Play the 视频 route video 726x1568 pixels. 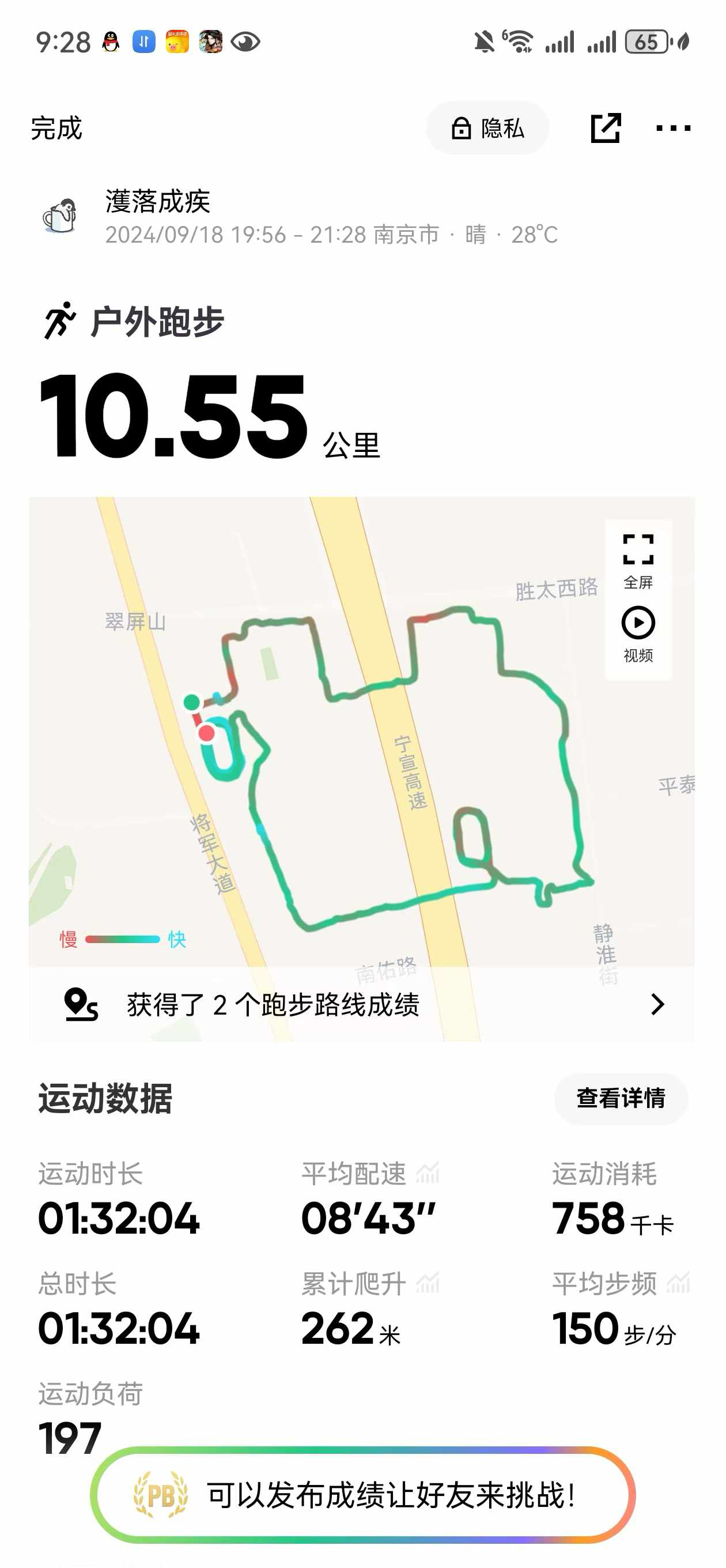pos(638,634)
